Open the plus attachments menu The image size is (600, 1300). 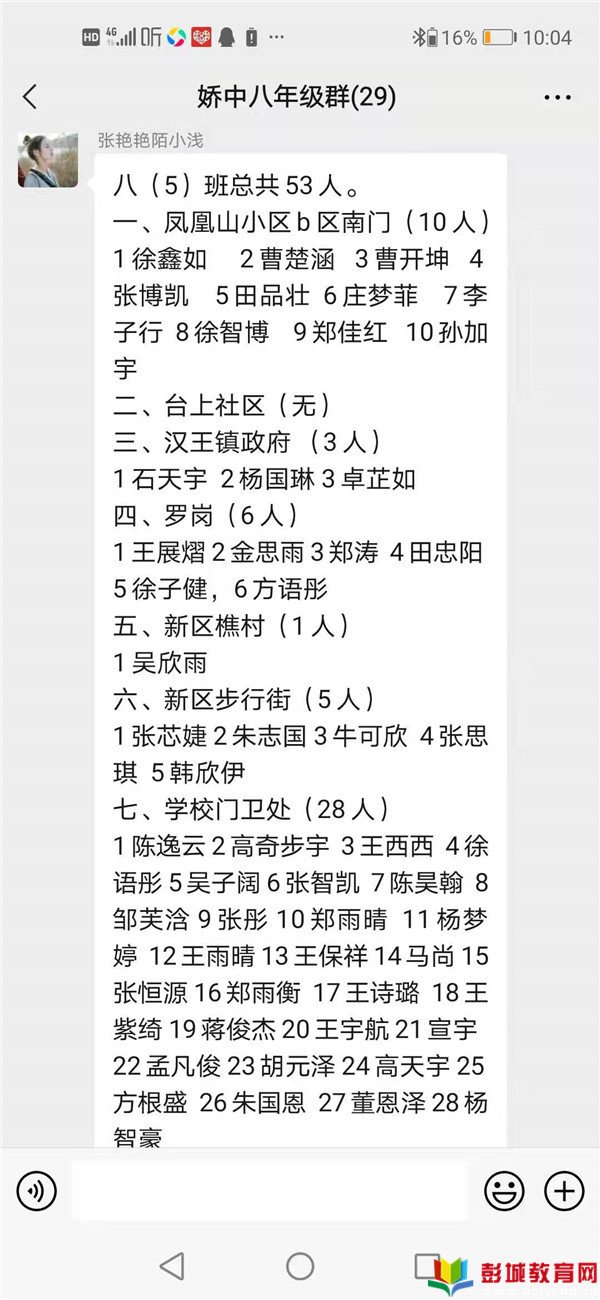tap(564, 1190)
